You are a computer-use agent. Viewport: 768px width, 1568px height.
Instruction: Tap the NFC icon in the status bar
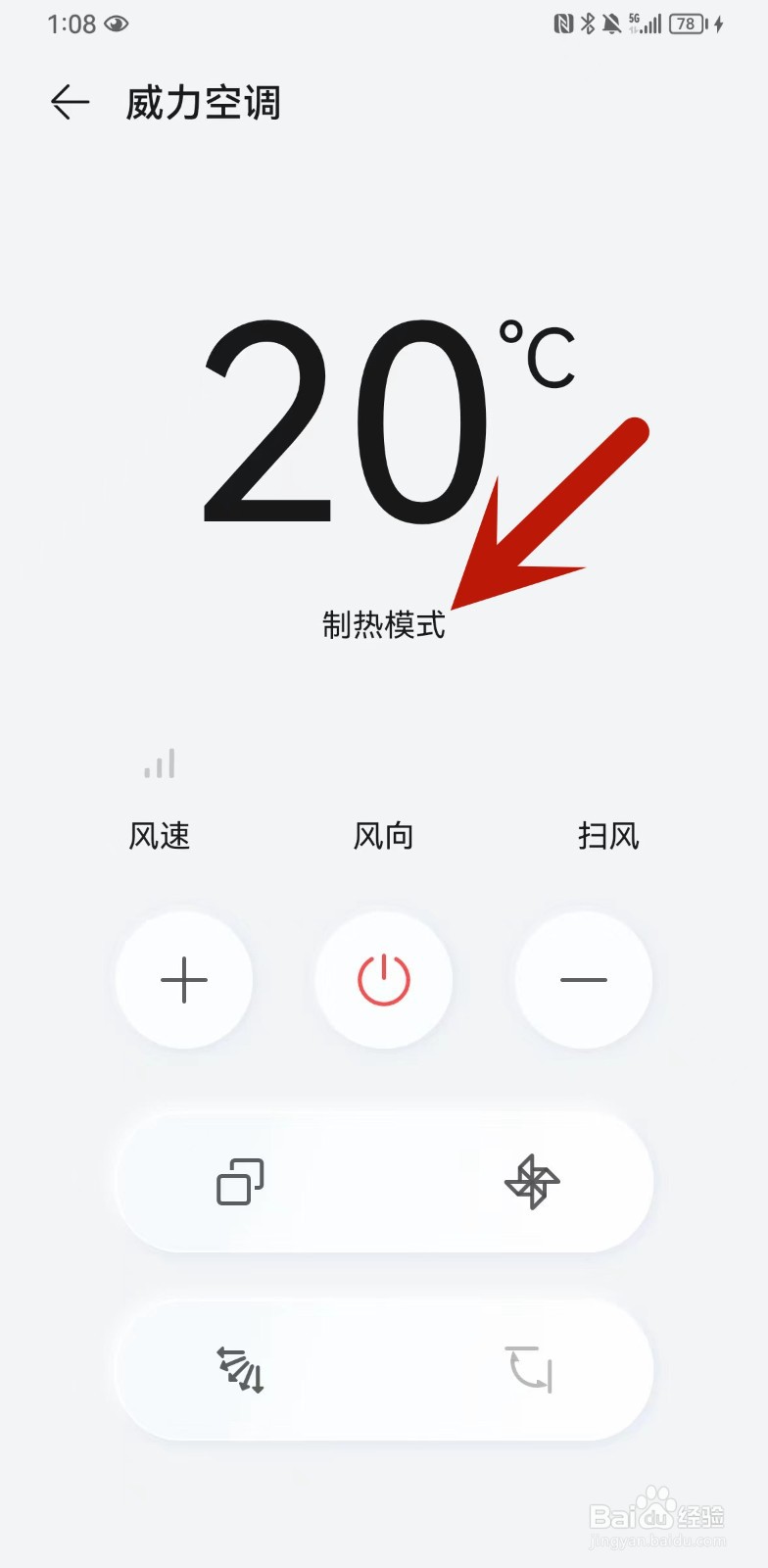pos(565,23)
